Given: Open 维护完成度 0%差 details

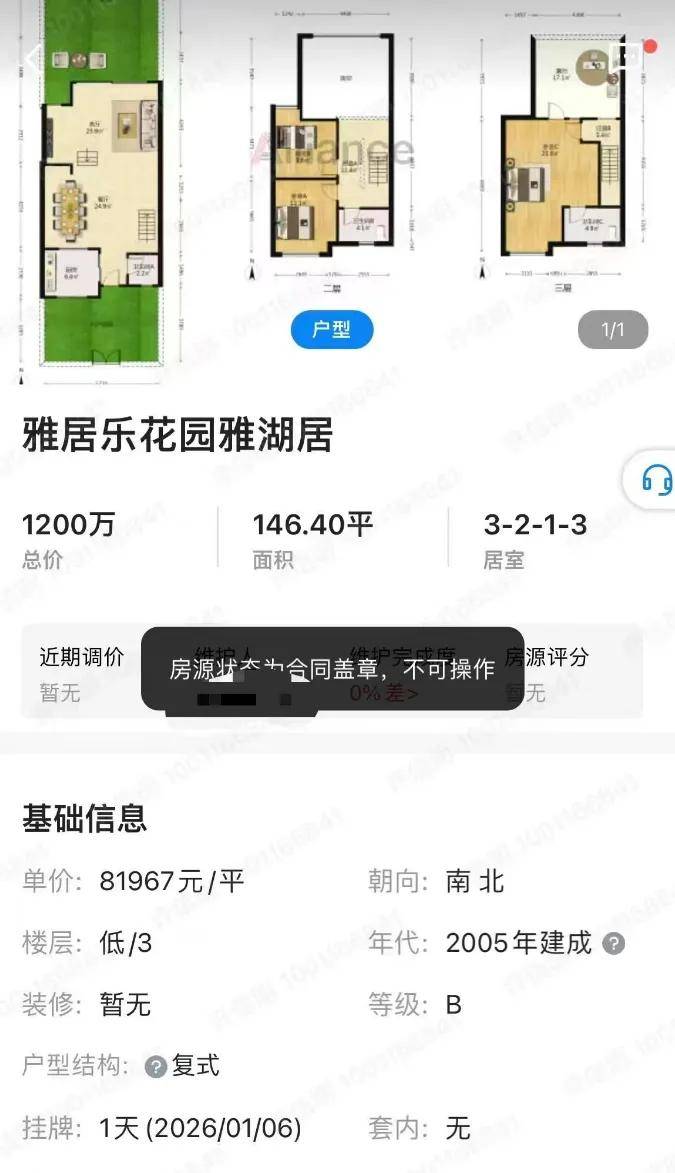Looking at the screenshot, I should [385, 692].
